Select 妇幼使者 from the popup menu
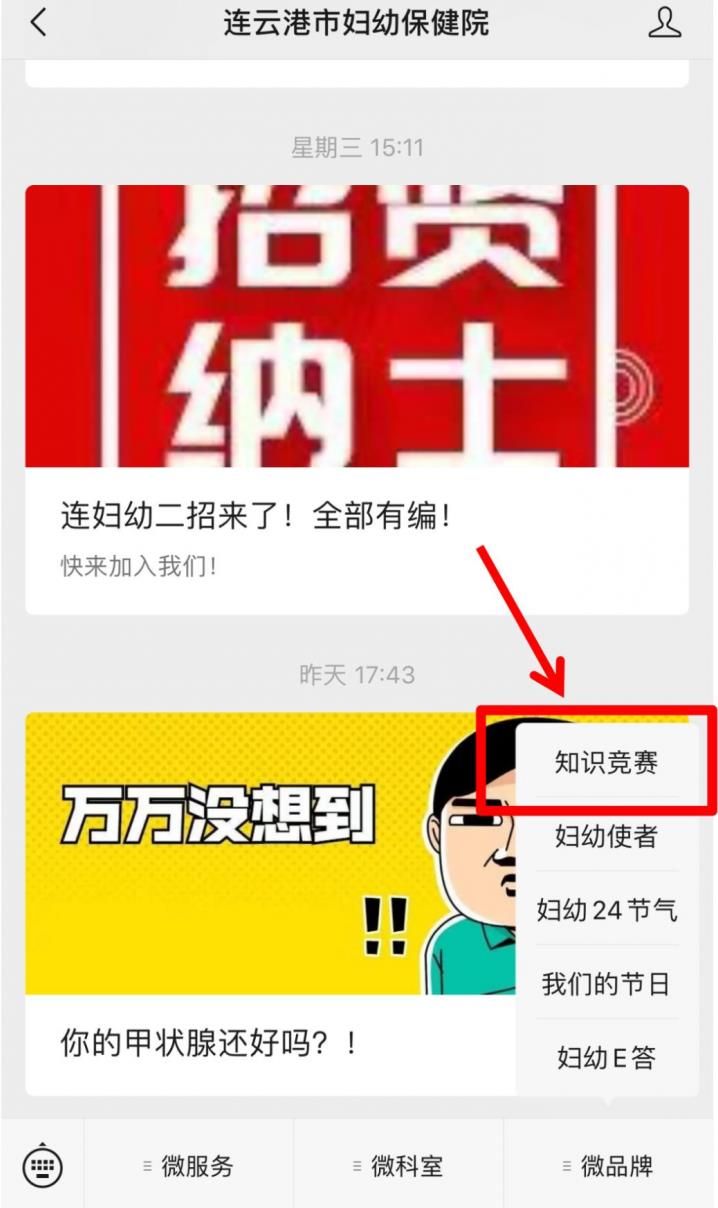Screen dimensions: 718x1208 606,836
